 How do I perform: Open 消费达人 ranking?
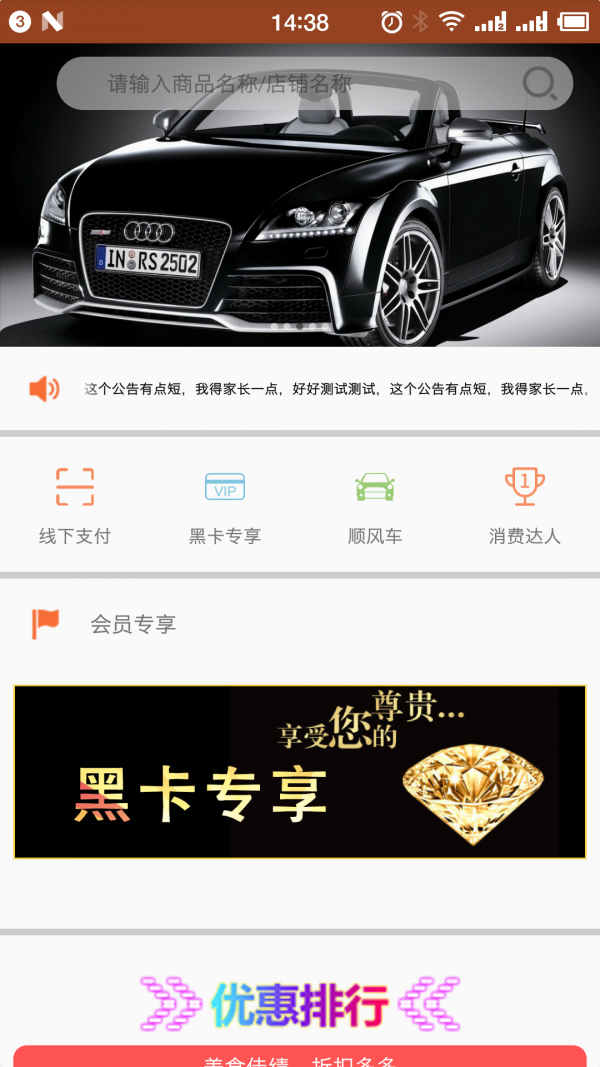click(525, 506)
